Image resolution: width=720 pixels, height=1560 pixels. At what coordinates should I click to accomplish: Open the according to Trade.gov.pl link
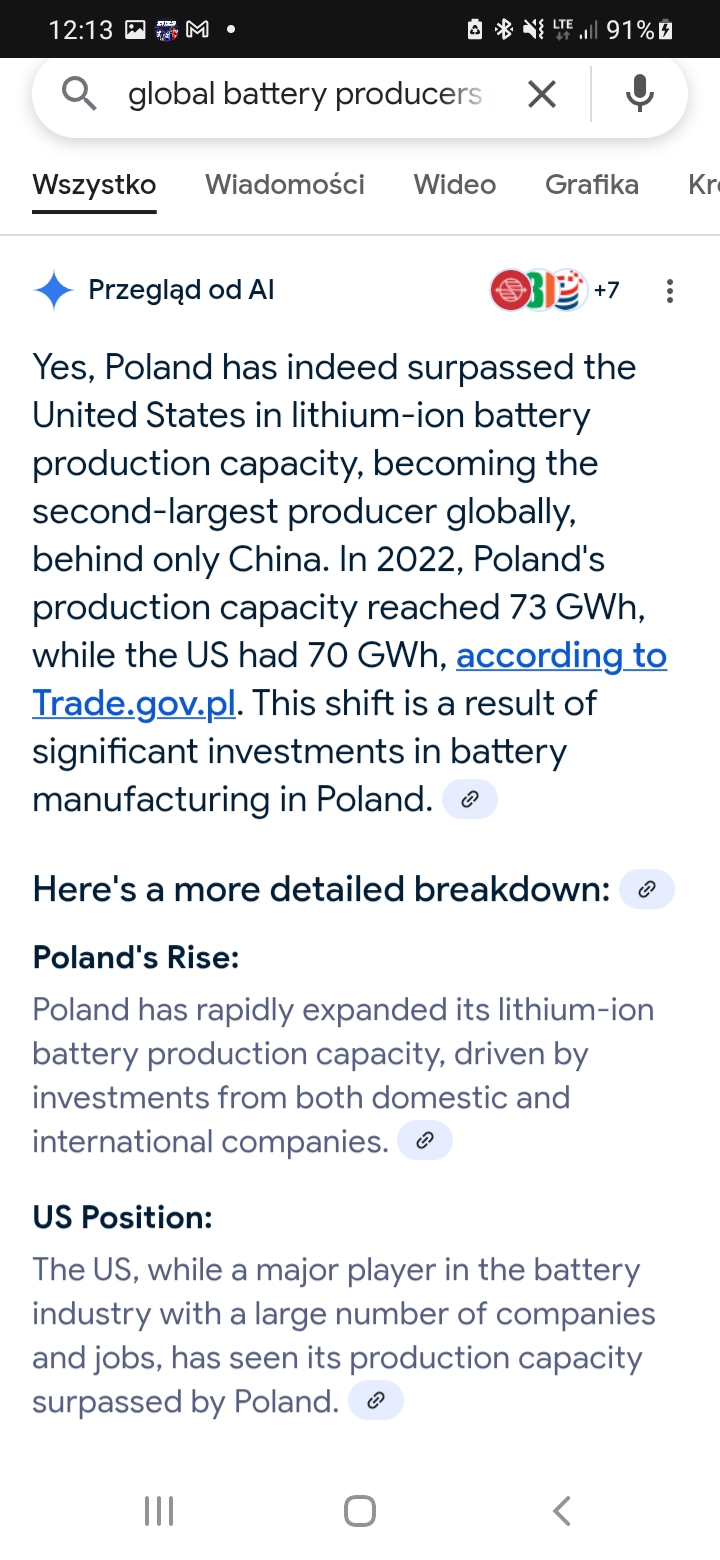click(x=350, y=679)
